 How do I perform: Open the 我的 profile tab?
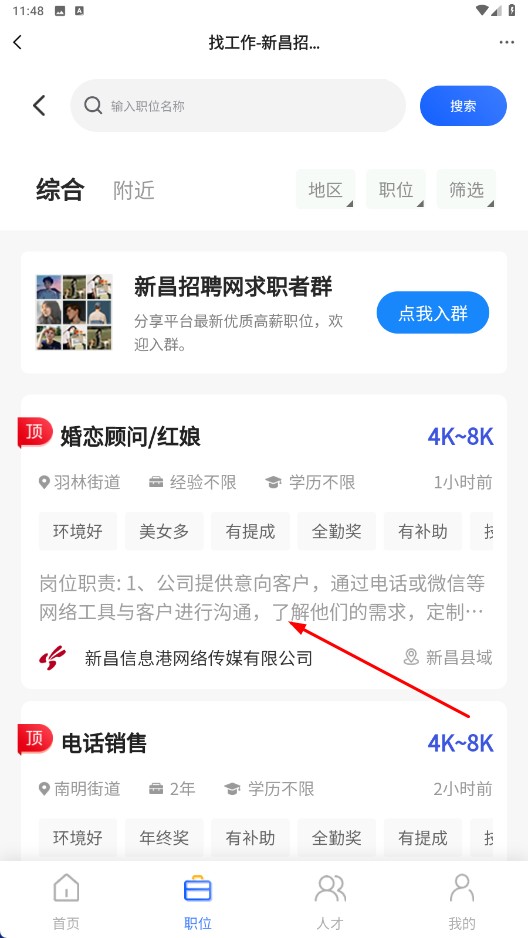click(x=462, y=902)
